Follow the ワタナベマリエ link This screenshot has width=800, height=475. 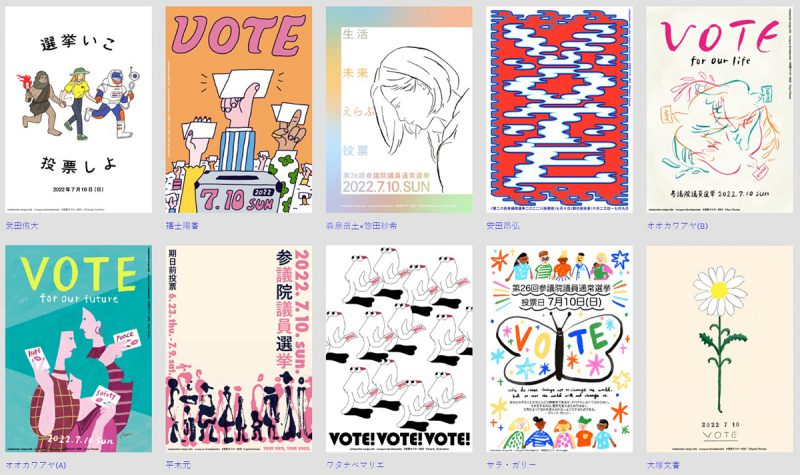coord(355,465)
